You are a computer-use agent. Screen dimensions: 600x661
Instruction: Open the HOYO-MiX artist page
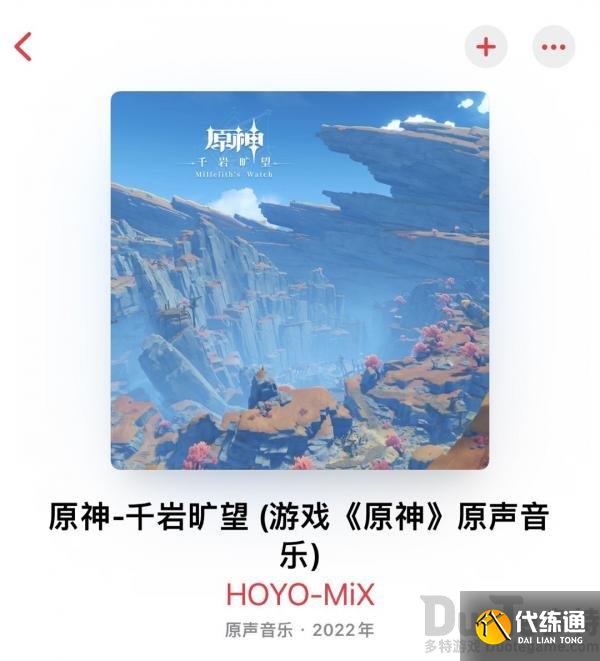299,594
